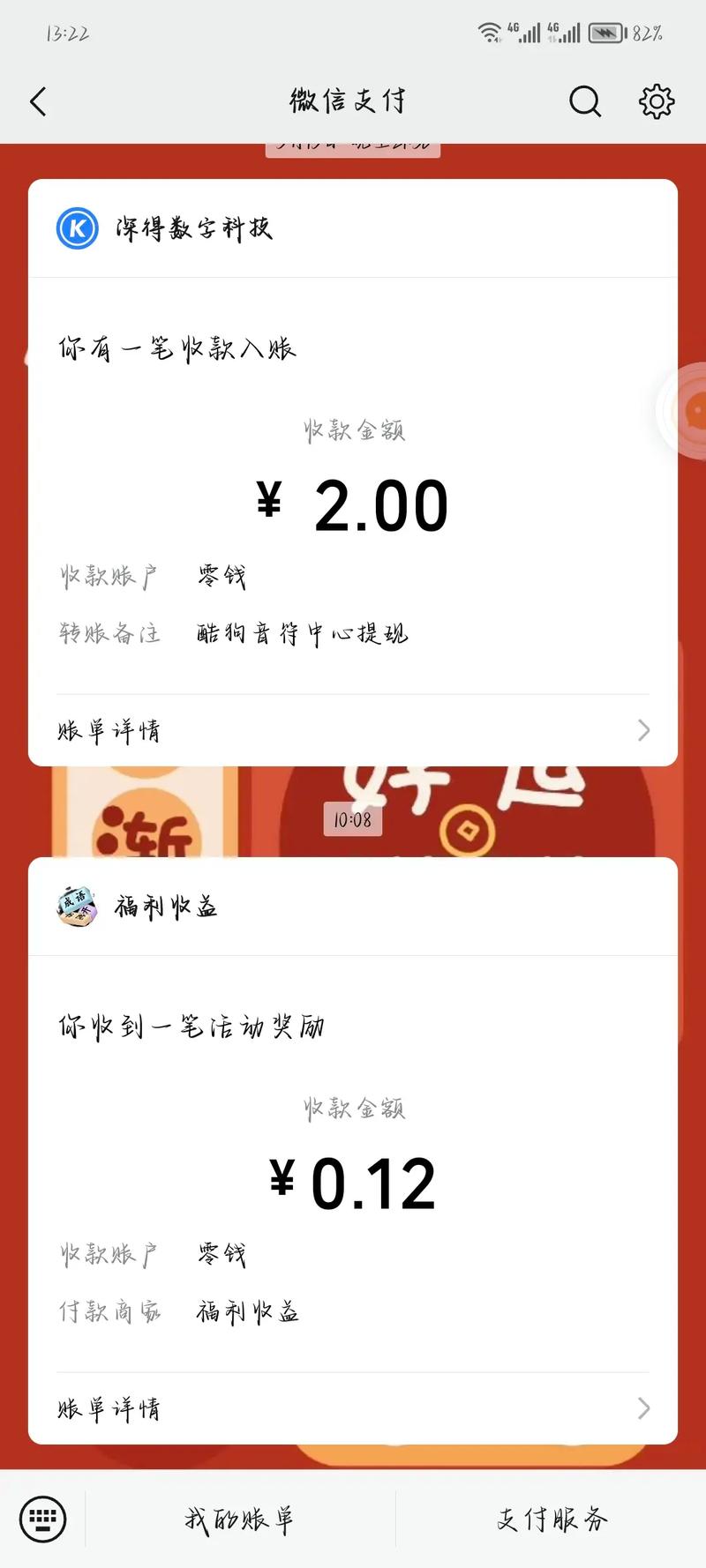The width and height of the screenshot is (706, 1568).
Task: Switch to 我的账单 tab
Action: [x=238, y=1519]
